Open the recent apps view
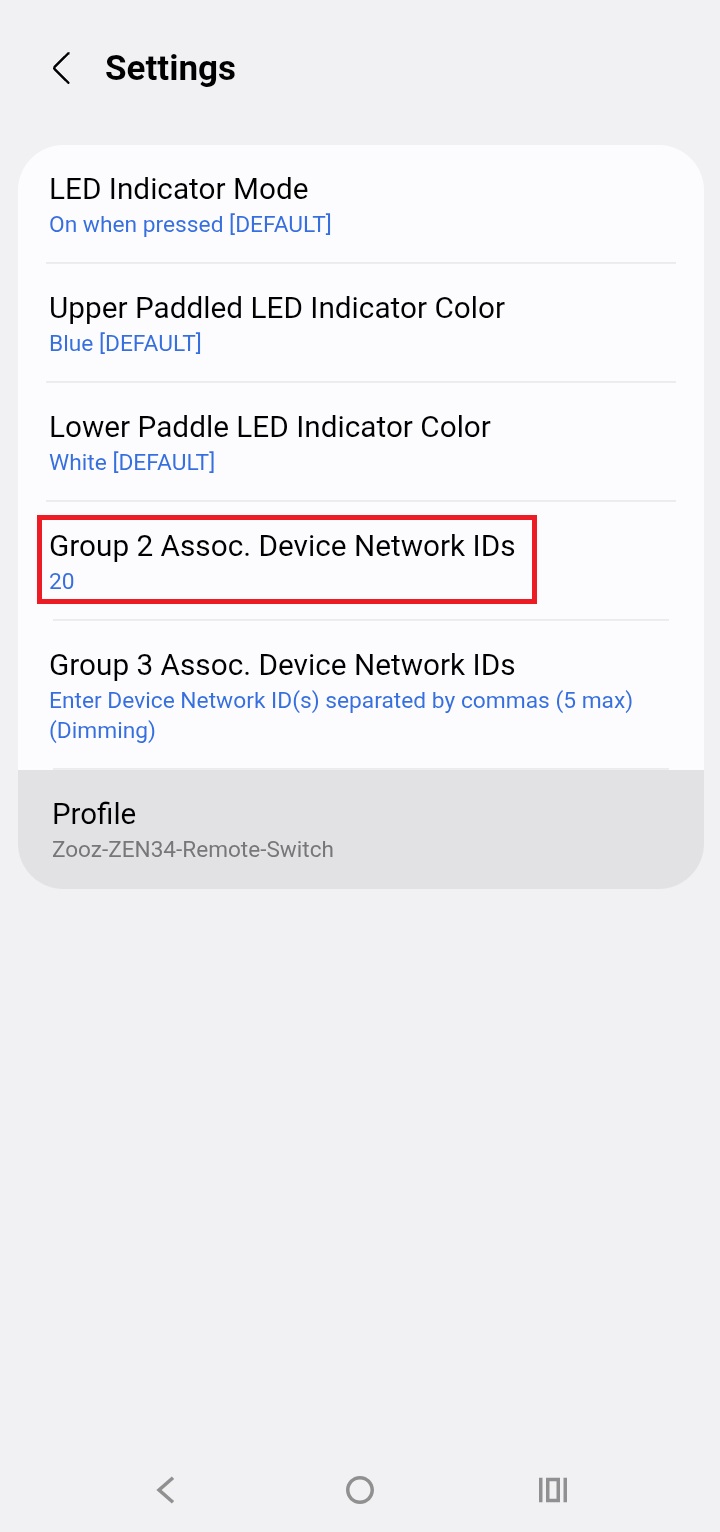Screen dimensions: 720x1532 [552, 1490]
